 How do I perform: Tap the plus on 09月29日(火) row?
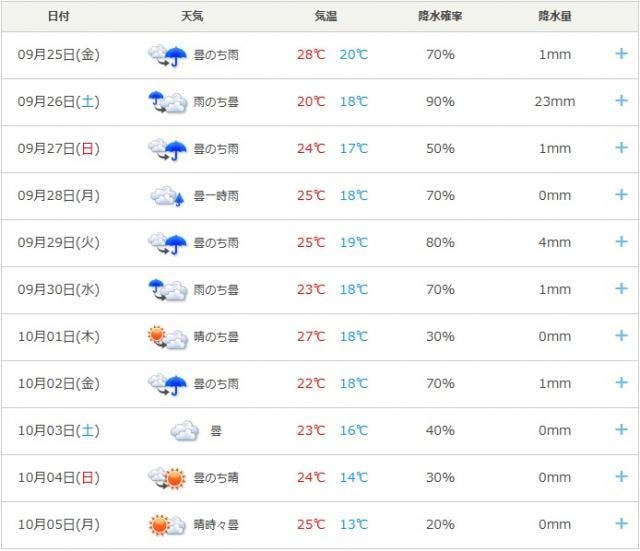pyautogui.click(x=621, y=241)
